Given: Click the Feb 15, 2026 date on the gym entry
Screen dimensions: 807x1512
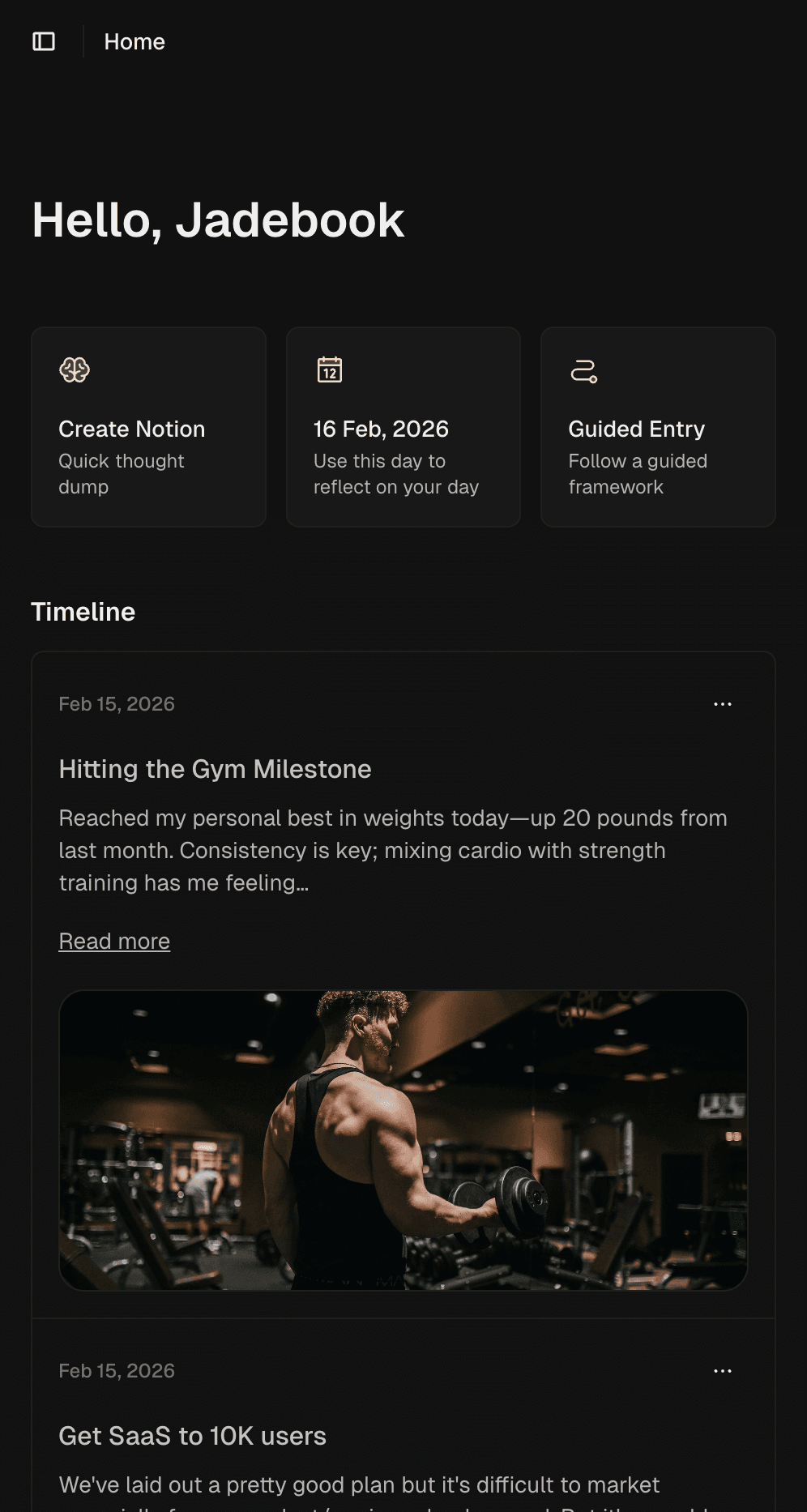Looking at the screenshot, I should (117, 703).
